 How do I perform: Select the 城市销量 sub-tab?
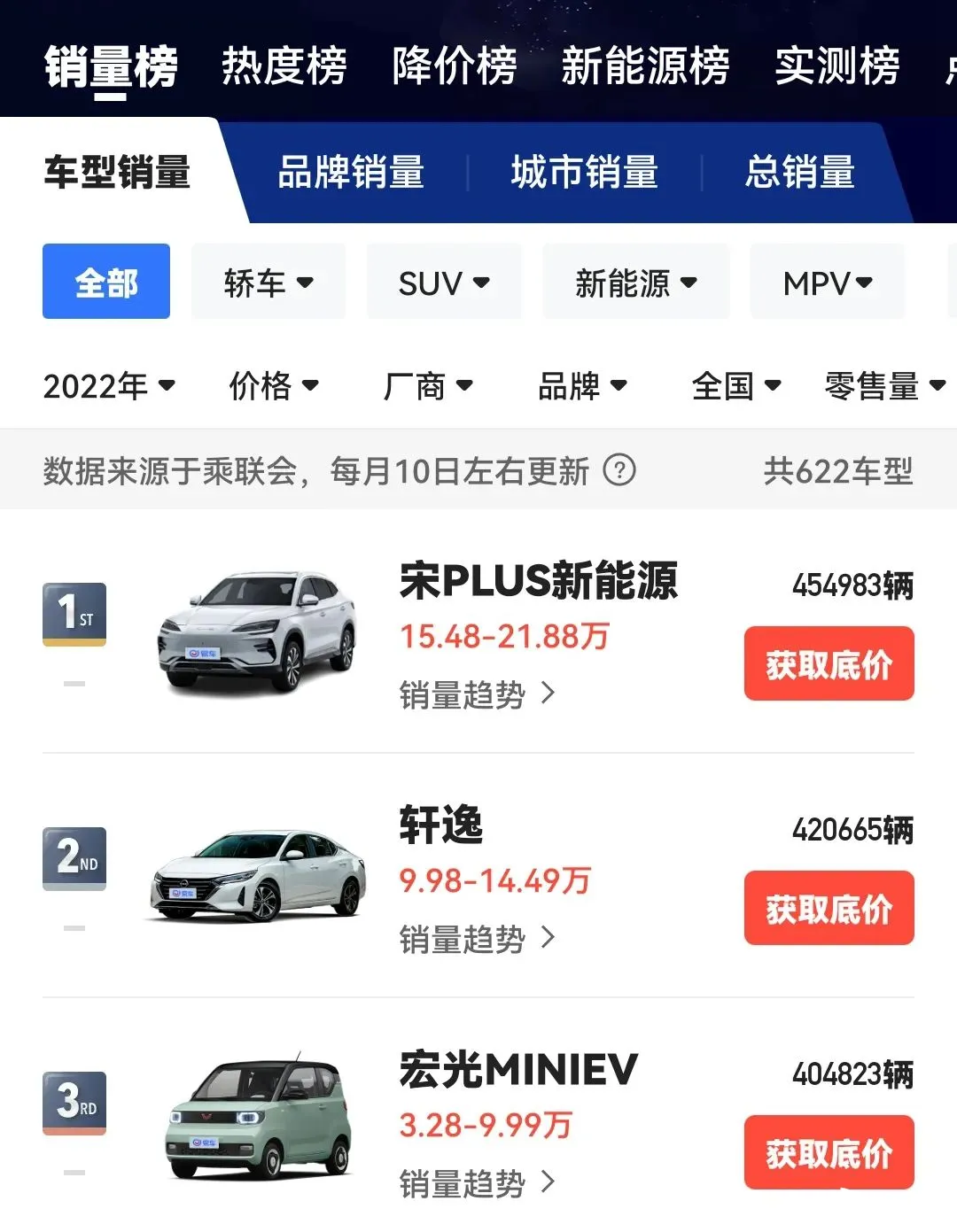(585, 172)
